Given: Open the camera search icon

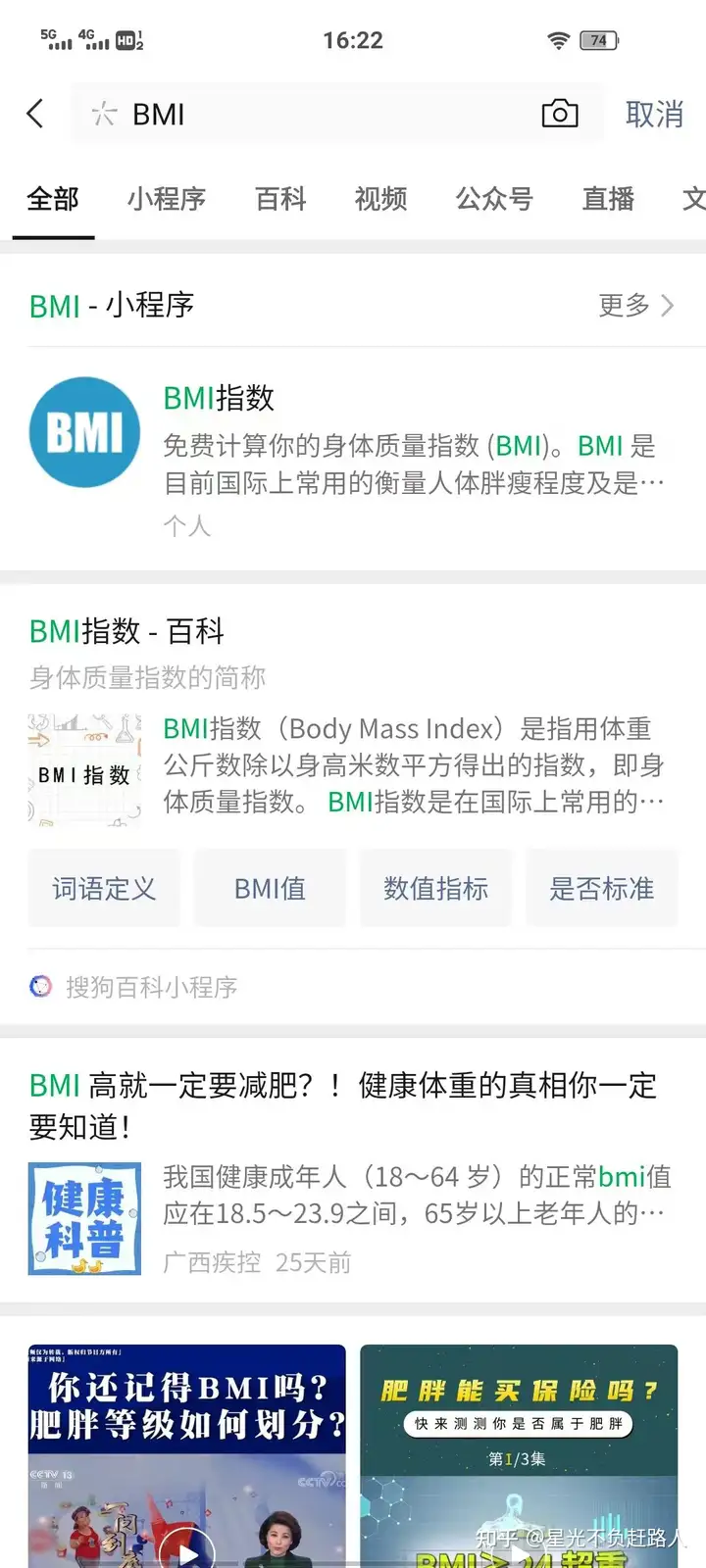Looking at the screenshot, I should click(x=560, y=114).
